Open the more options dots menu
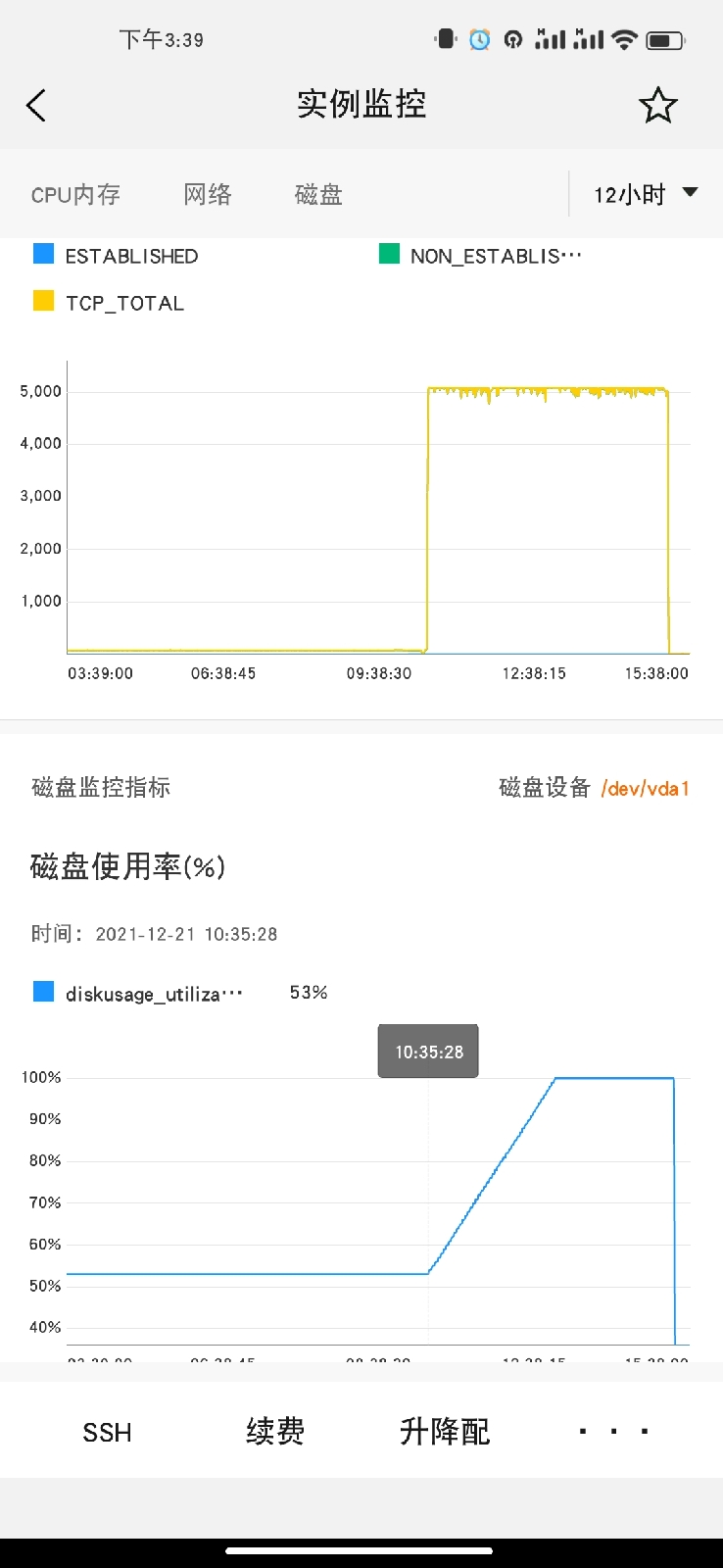The width and height of the screenshot is (723, 1568). pyautogui.click(x=614, y=1432)
